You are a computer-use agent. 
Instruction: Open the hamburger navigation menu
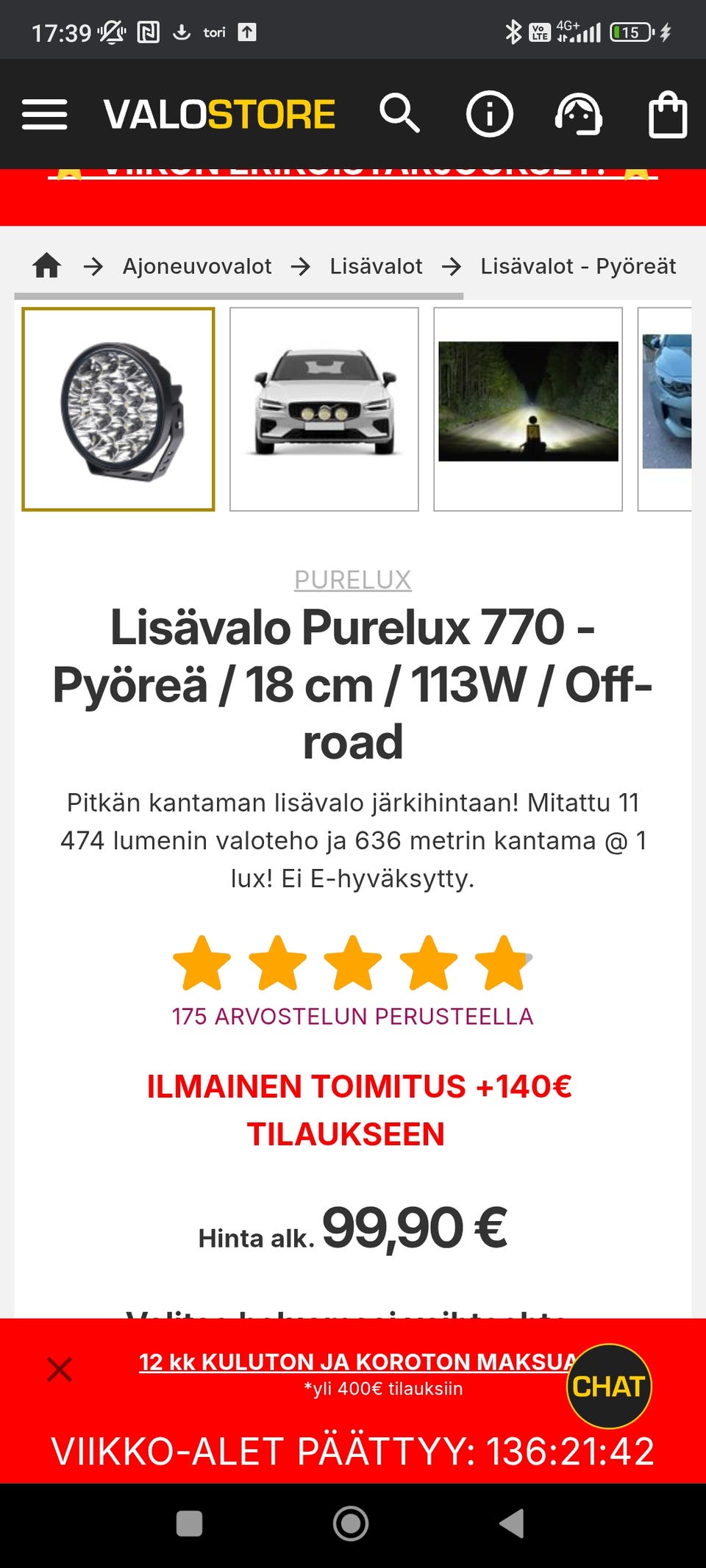tap(44, 114)
